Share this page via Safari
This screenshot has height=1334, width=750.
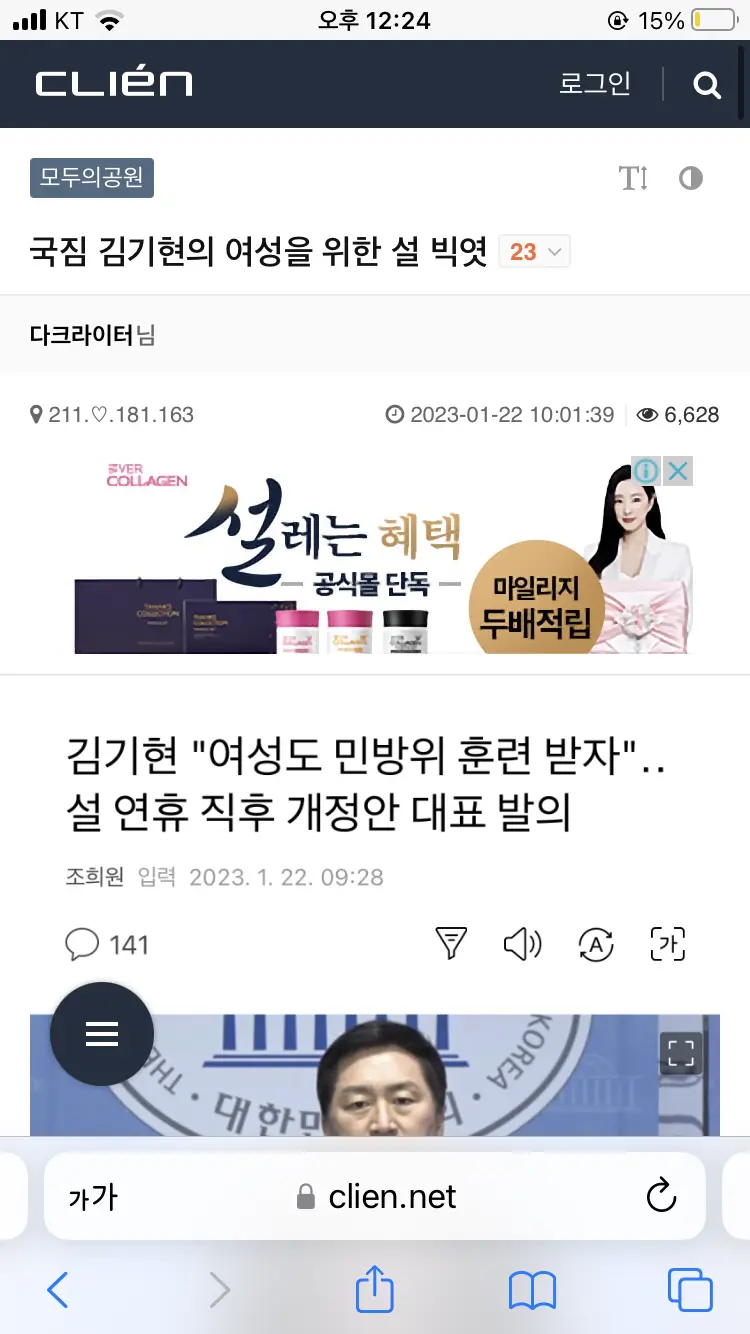point(375,1289)
